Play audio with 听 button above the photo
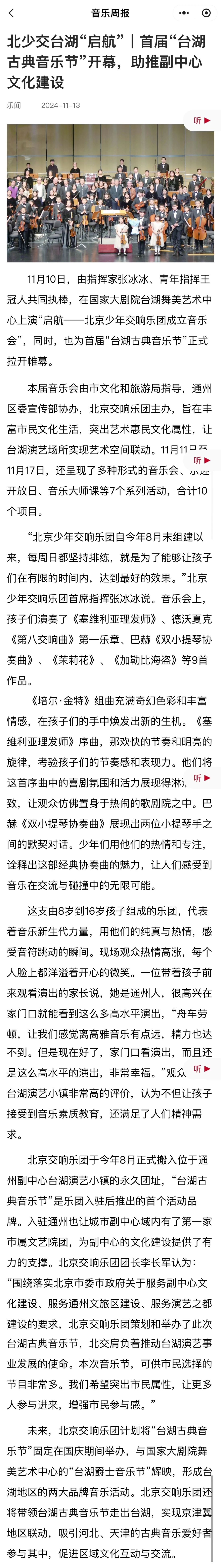 [202, 120]
